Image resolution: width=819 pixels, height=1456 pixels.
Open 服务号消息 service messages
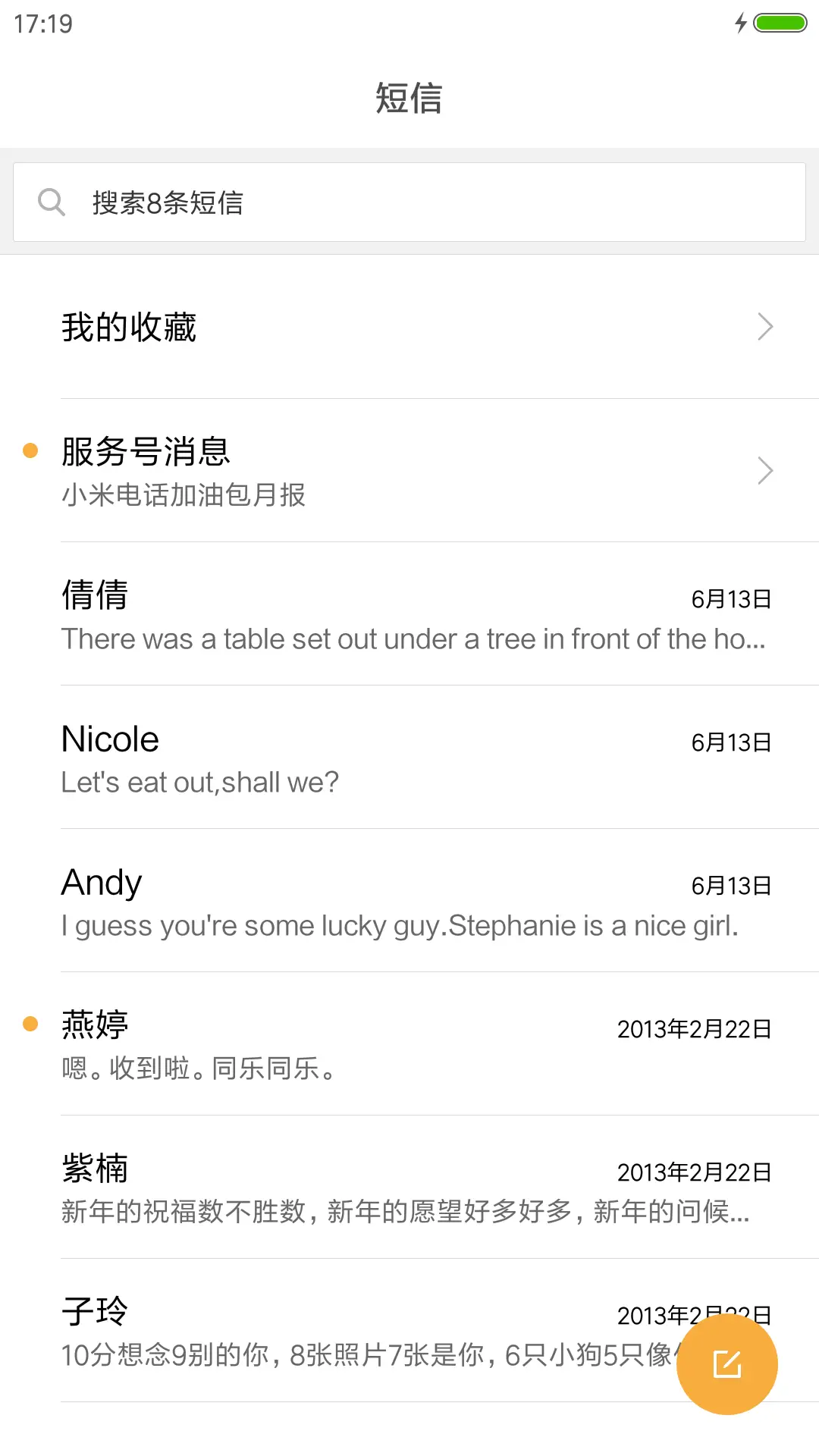click(x=409, y=471)
